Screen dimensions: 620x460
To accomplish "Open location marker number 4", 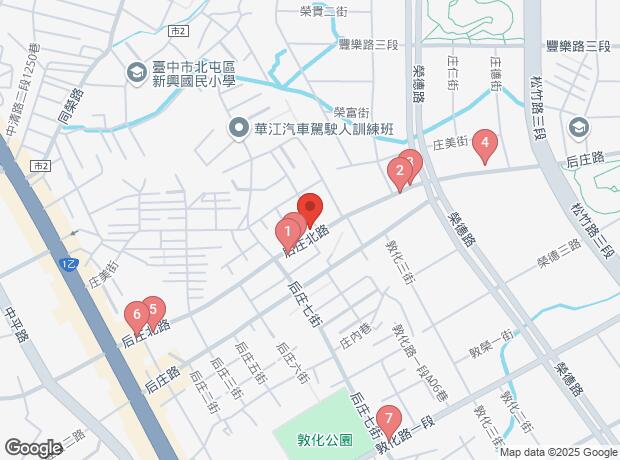I will coord(484,145).
